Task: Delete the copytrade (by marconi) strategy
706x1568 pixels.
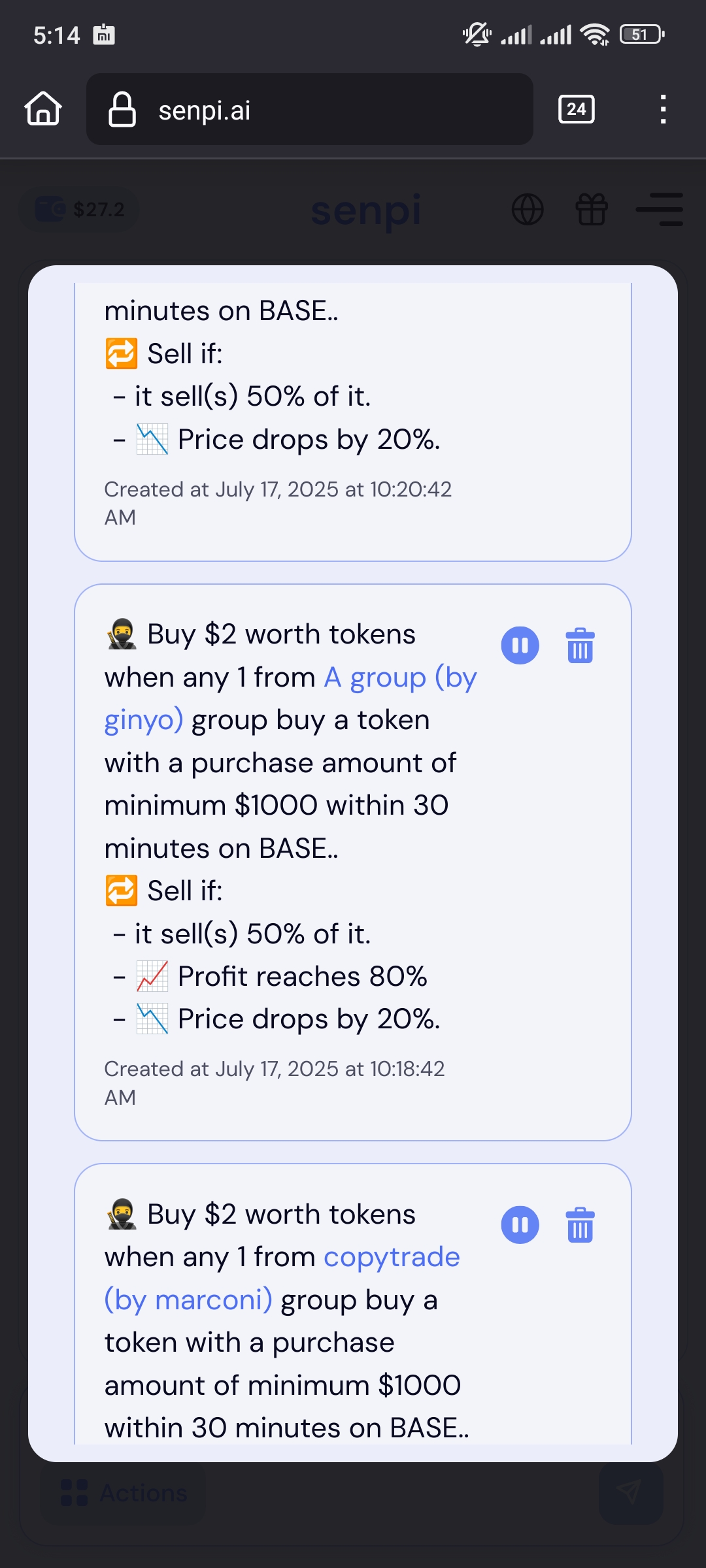Action: pyautogui.click(x=580, y=1225)
